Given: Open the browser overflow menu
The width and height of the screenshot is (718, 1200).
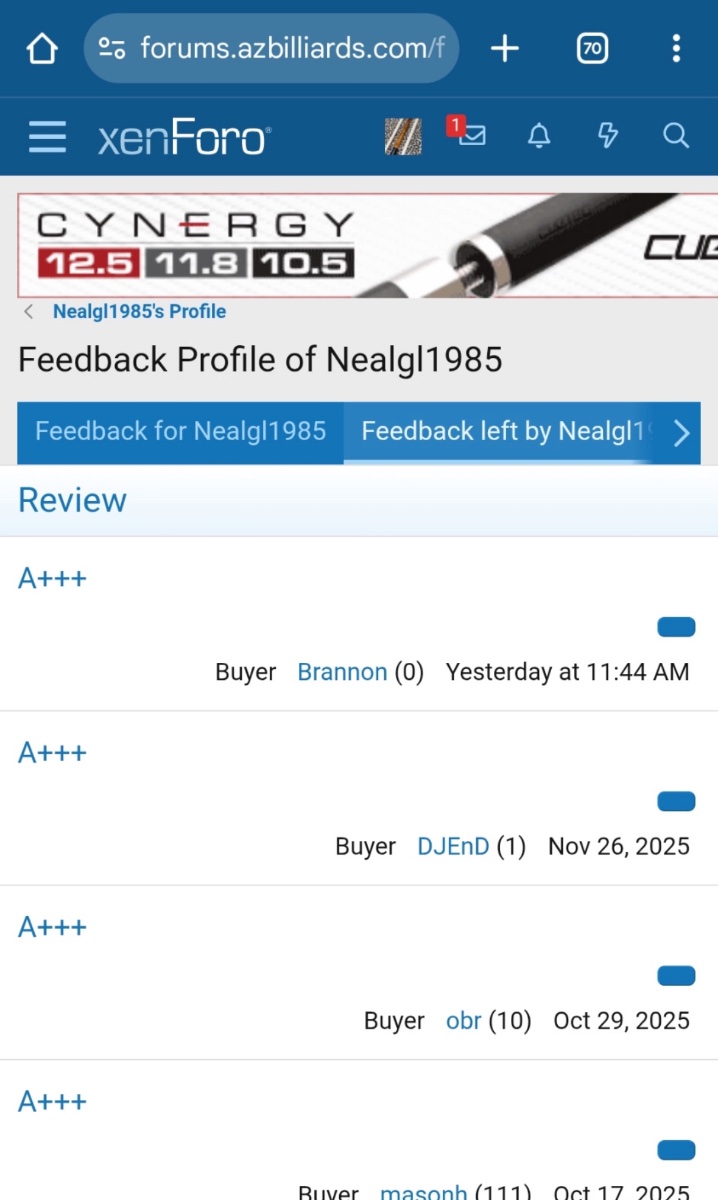Looking at the screenshot, I should pyautogui.click(x=676, y=48).
